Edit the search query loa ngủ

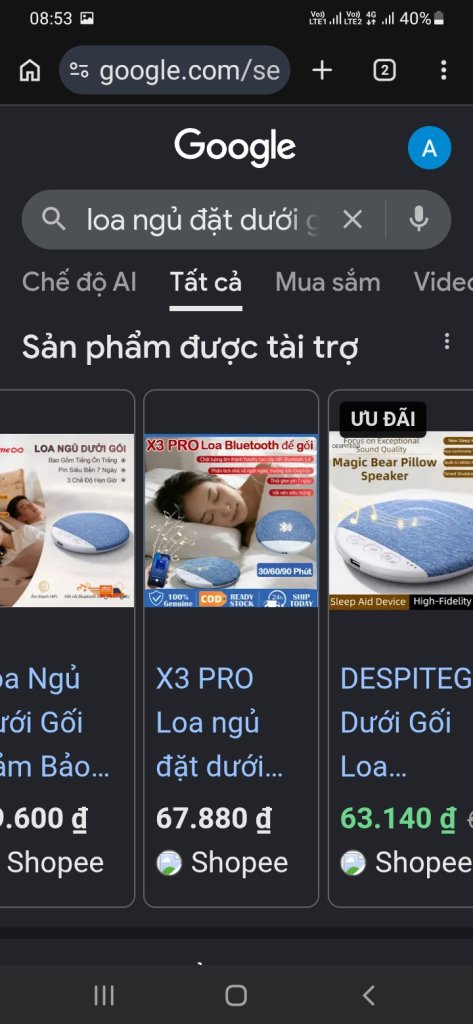point(203,220)
